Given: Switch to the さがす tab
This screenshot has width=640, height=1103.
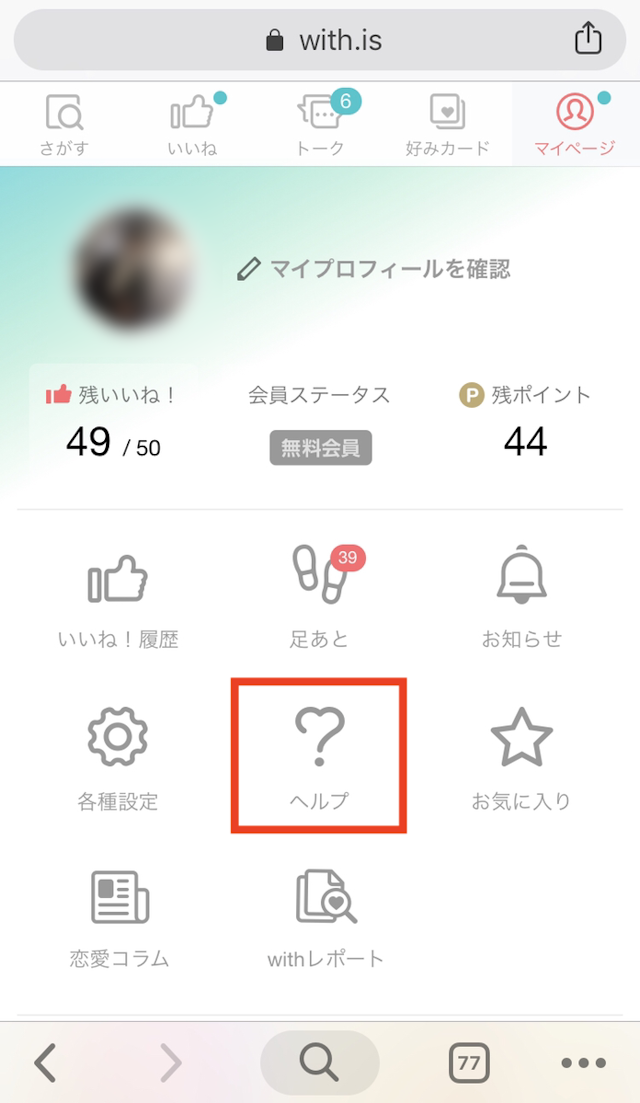Looking at the screenshot, I should tap(64, 125).
